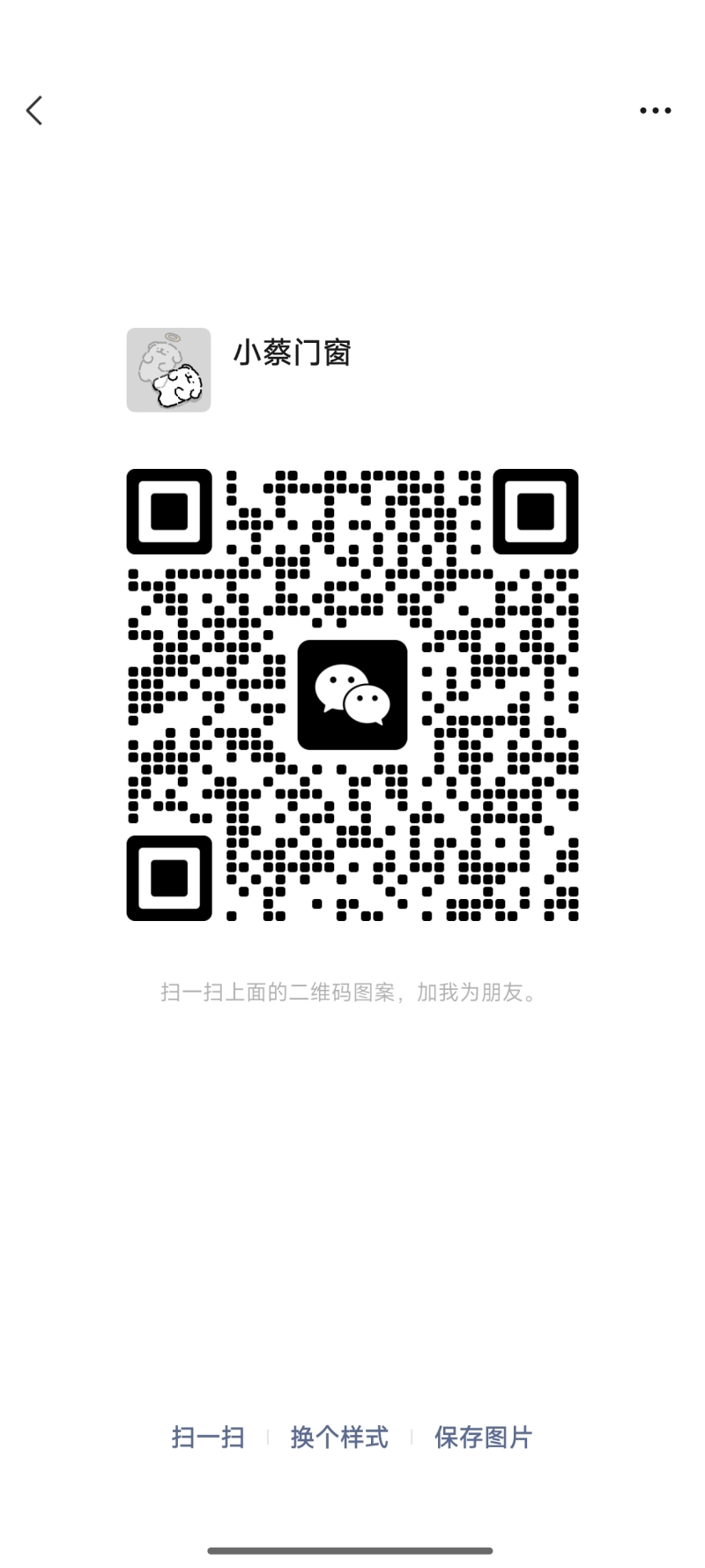The image size is (705, 1568).
Task: Open the three-dot more options menu
Action: coord(655,111)
